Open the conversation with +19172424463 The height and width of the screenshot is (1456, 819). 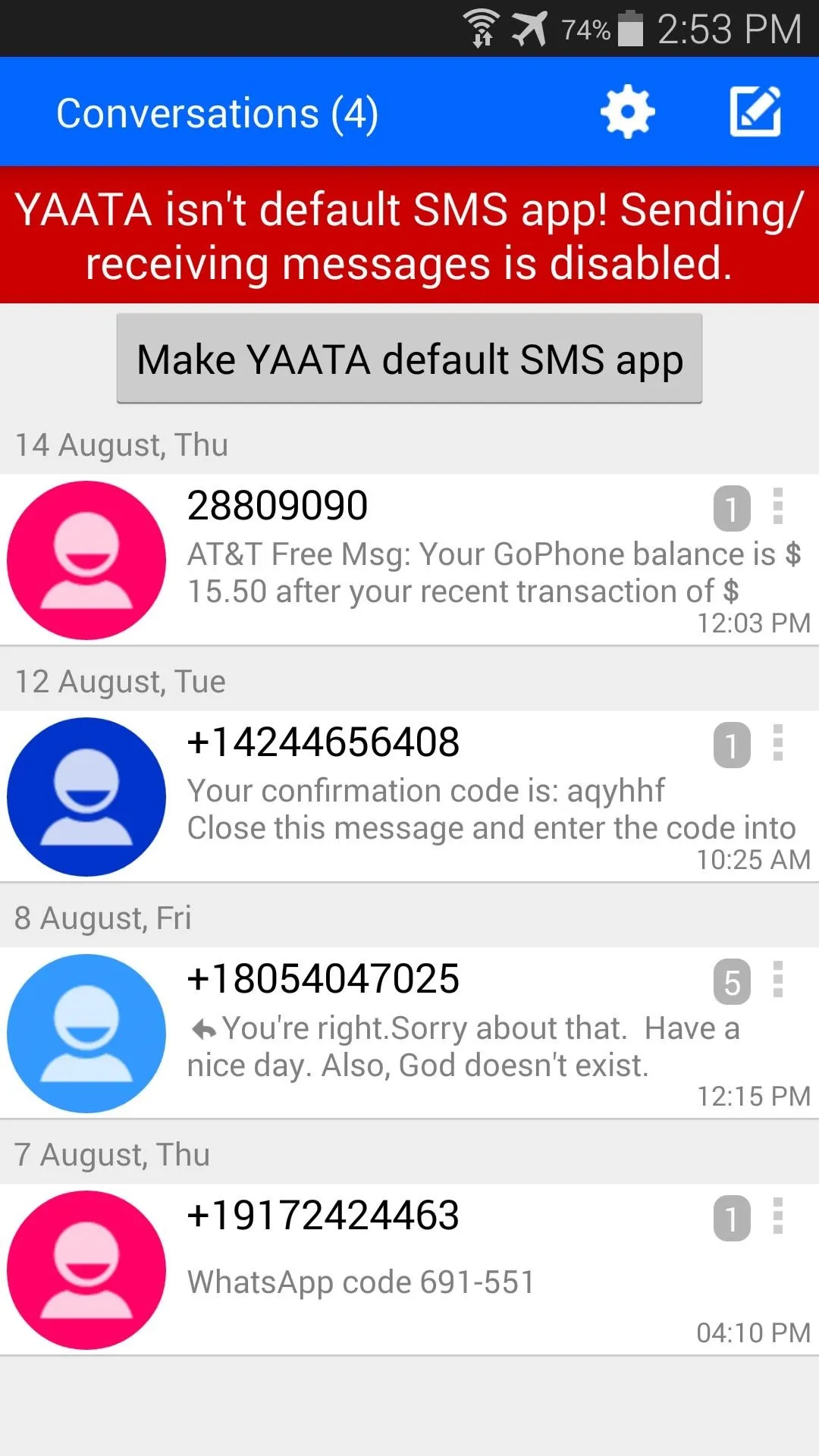click(x=409, y=1270)
